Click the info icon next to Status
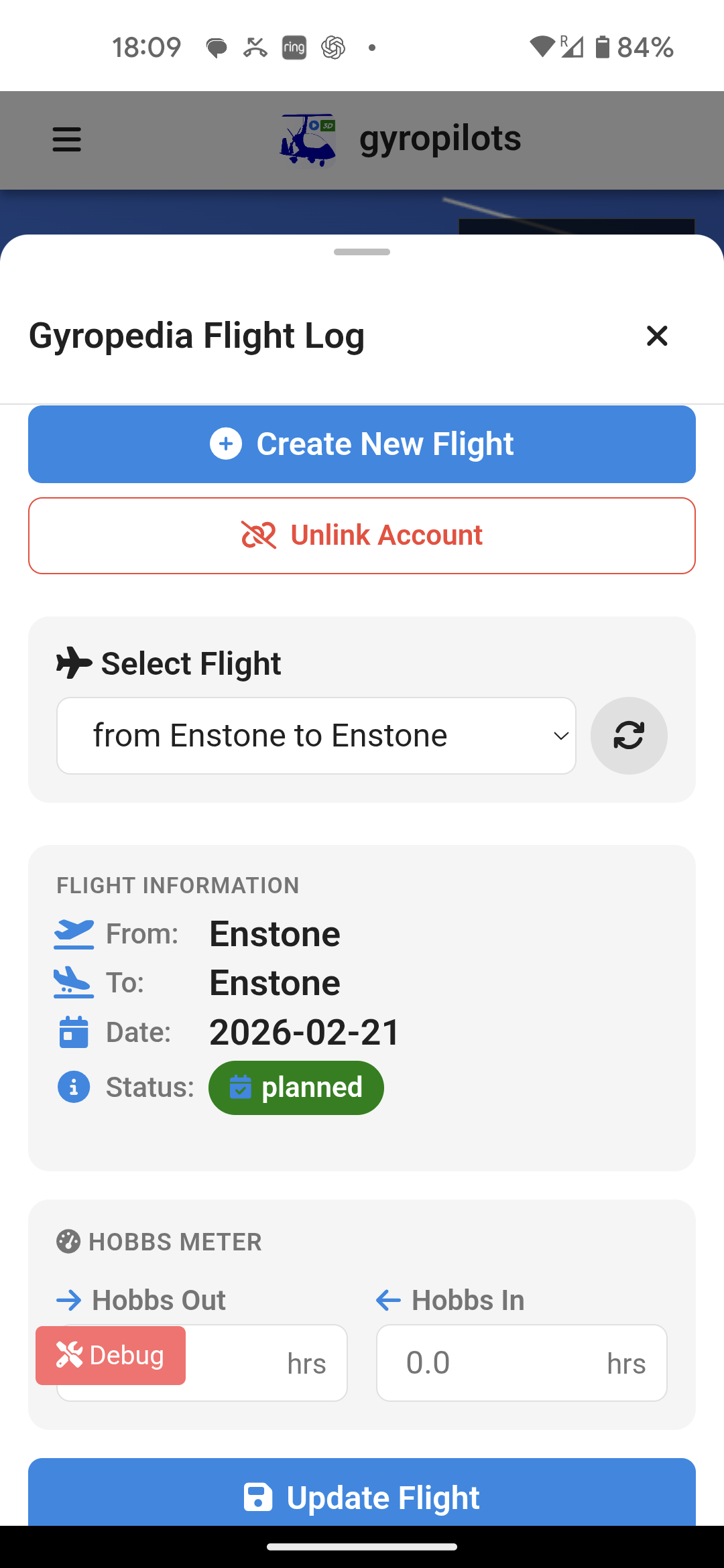 74,1087
